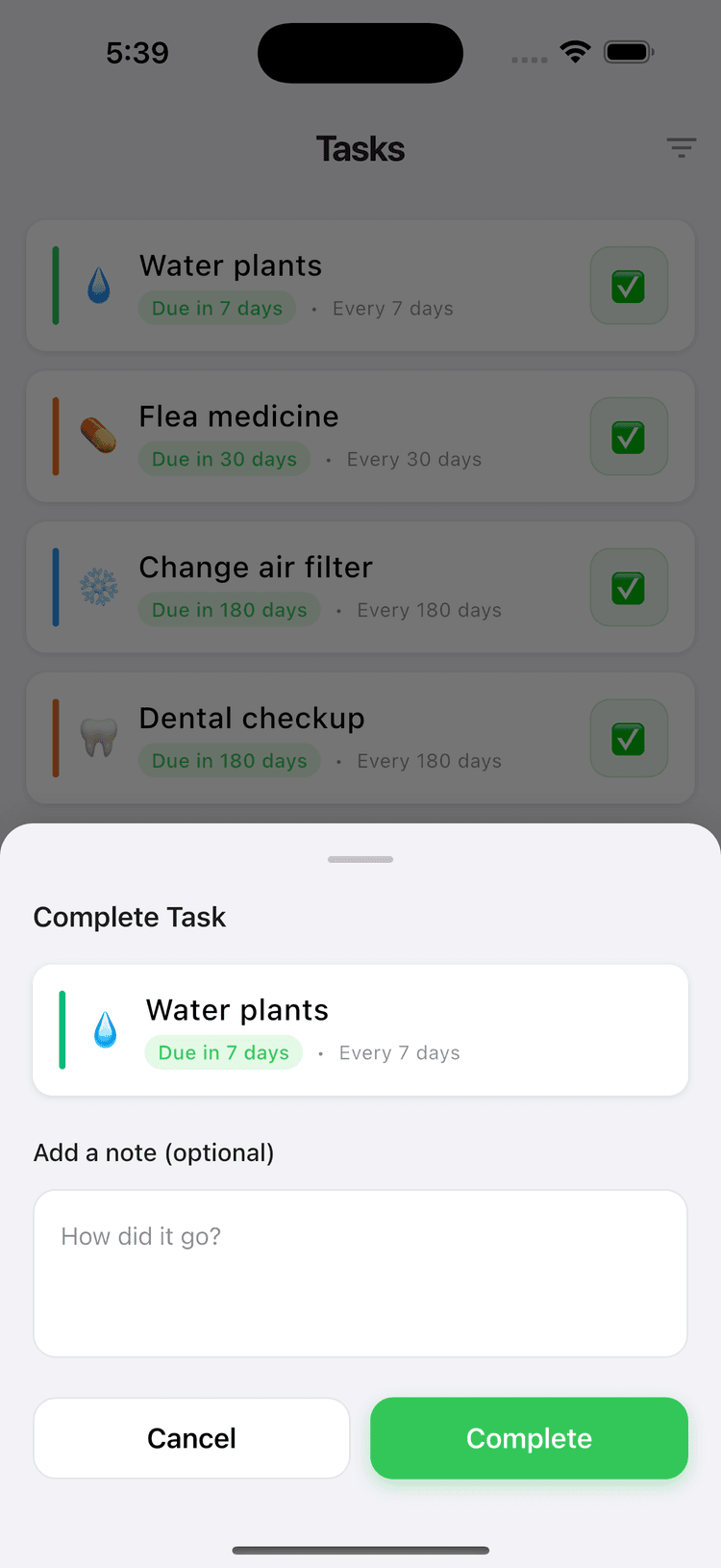Screen dimensions: 721x1568
Task: Select the Water plants card inside the modal
Action: pyautogui.click(x=360, y=1029)
